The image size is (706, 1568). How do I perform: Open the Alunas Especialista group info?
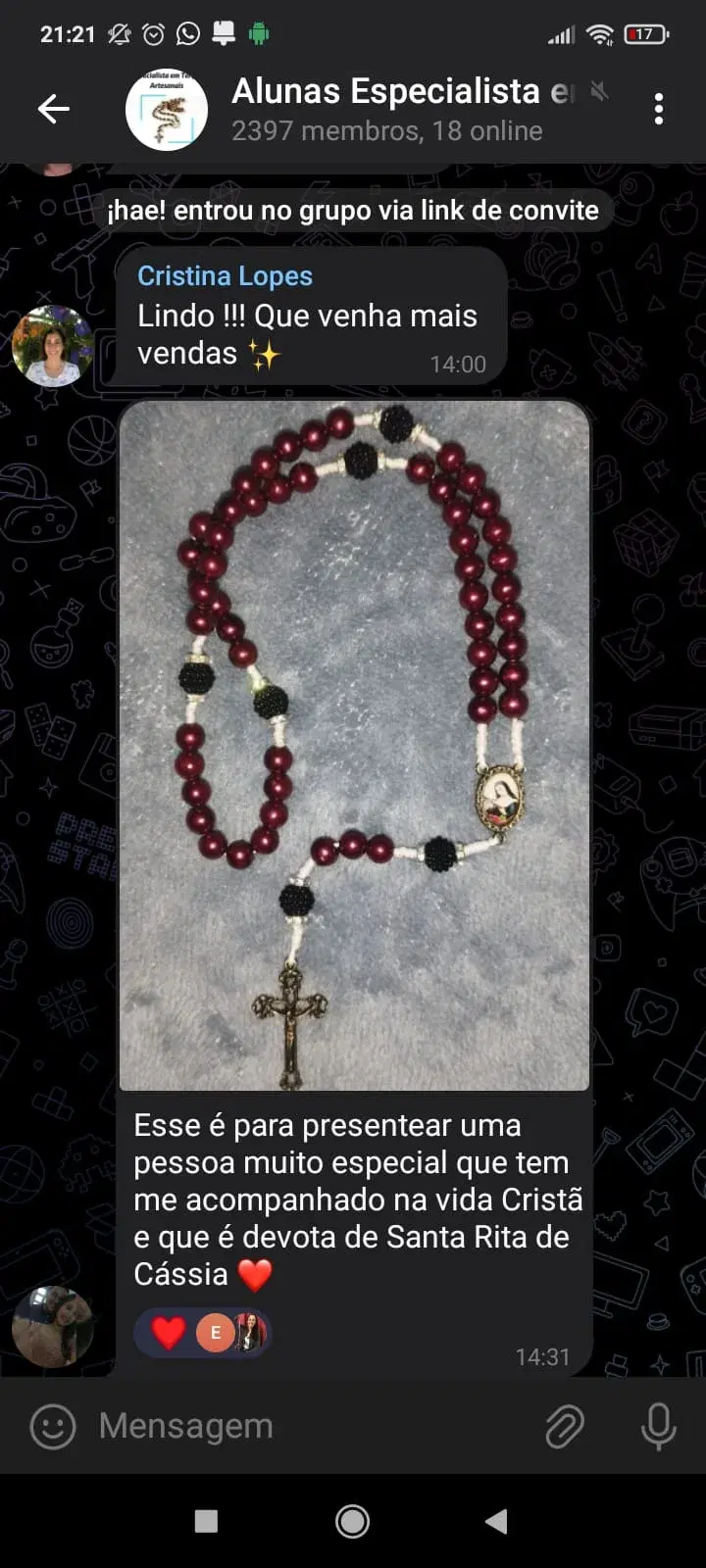[387, 109]
